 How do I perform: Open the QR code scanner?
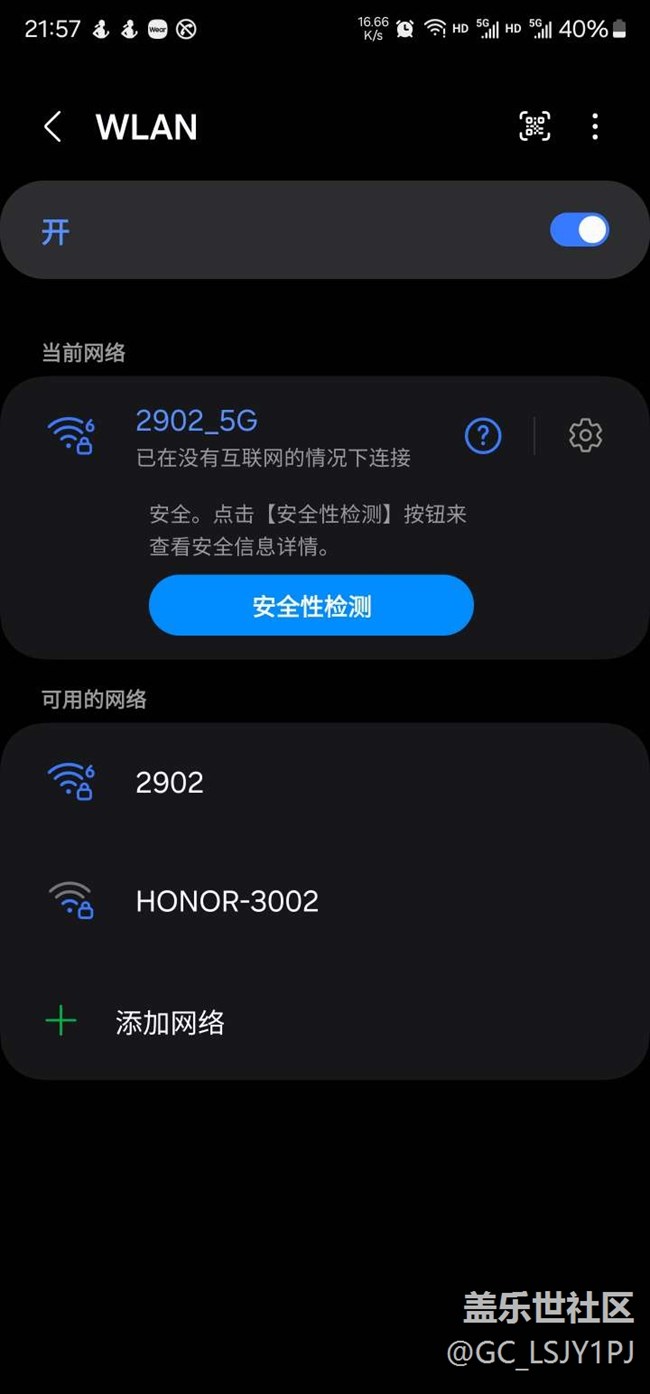pos(535,126)
